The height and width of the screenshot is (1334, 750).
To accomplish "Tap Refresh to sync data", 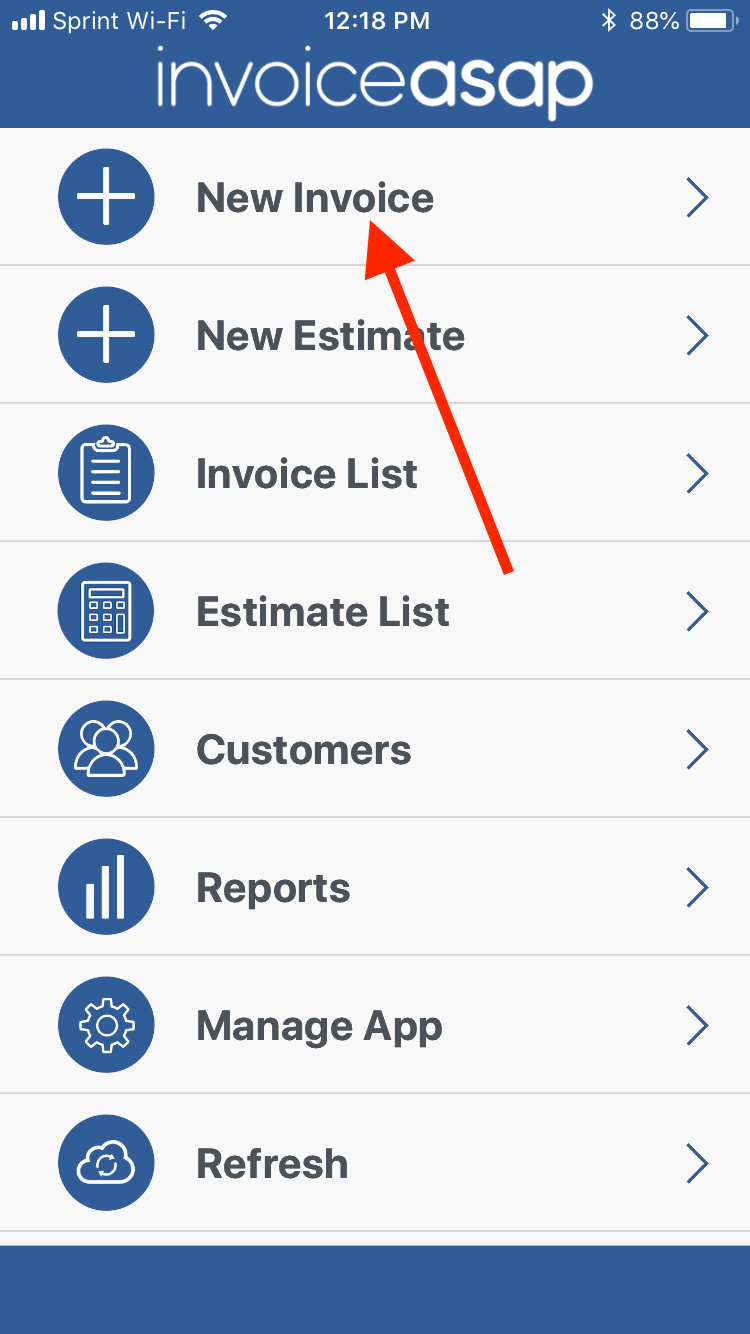I will point(272,1164).
